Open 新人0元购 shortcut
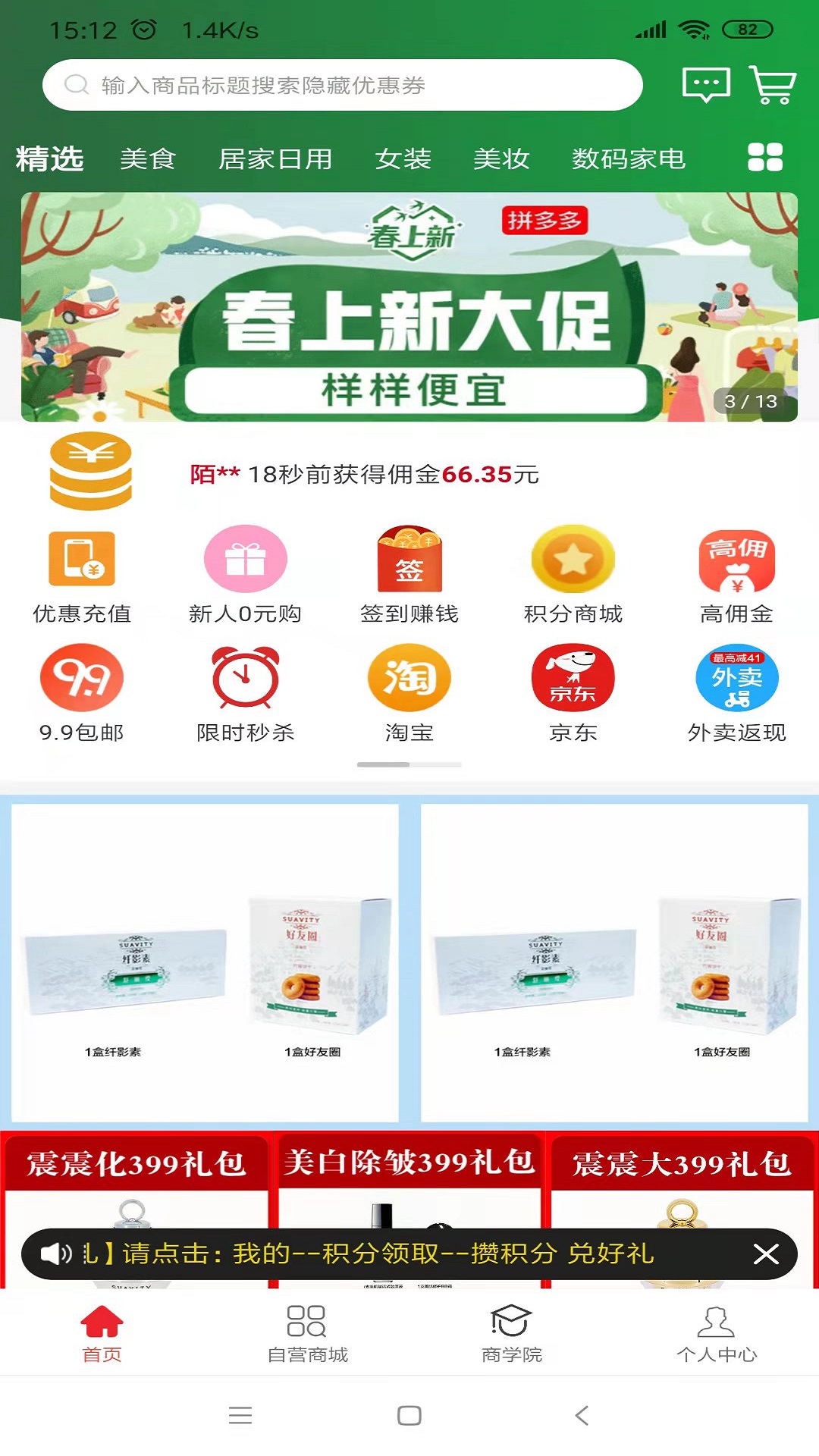 pos(245,576)
